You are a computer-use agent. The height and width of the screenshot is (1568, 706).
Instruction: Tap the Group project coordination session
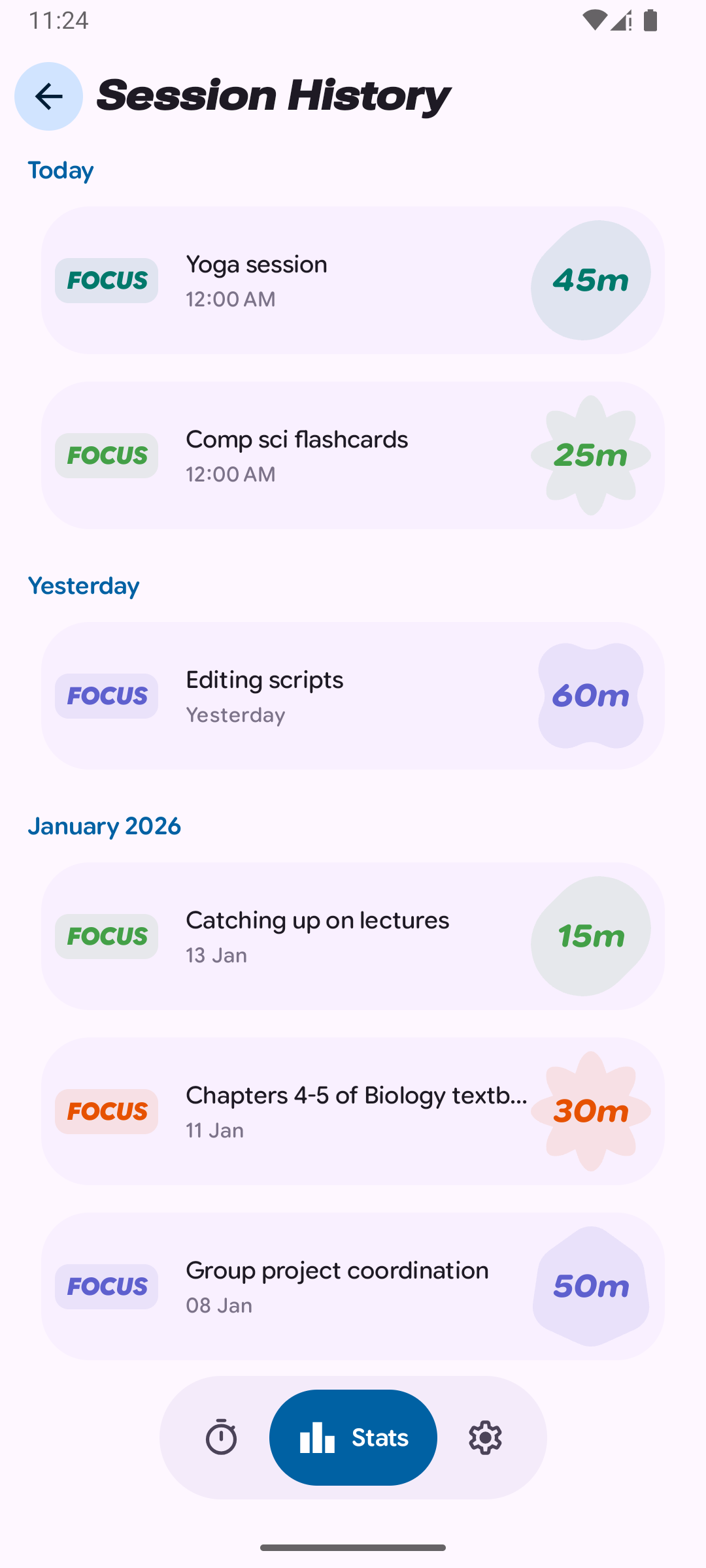click(353, 1286)
